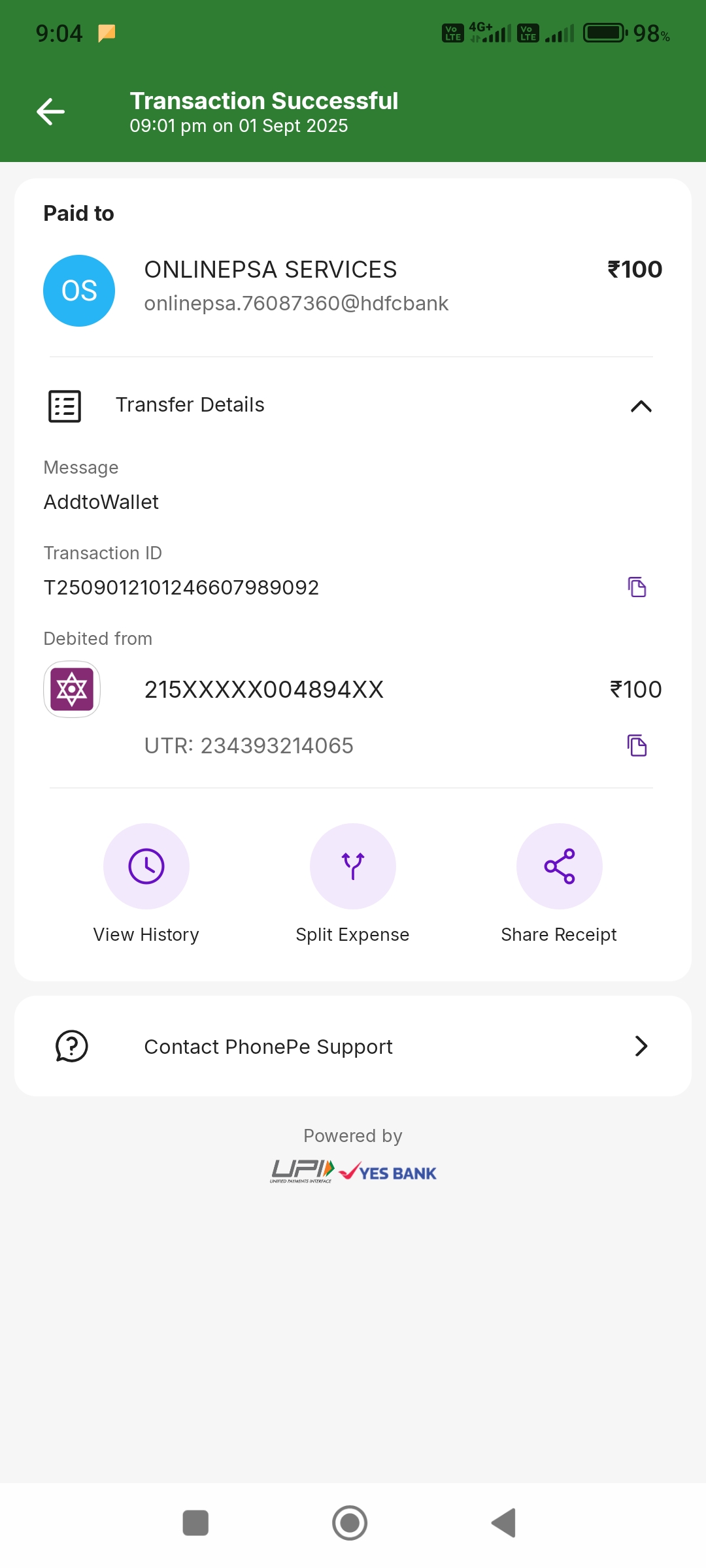Collapse the Transfer Details section
706x1568 pixels.
pyautogui.click(x=641, y=406)
